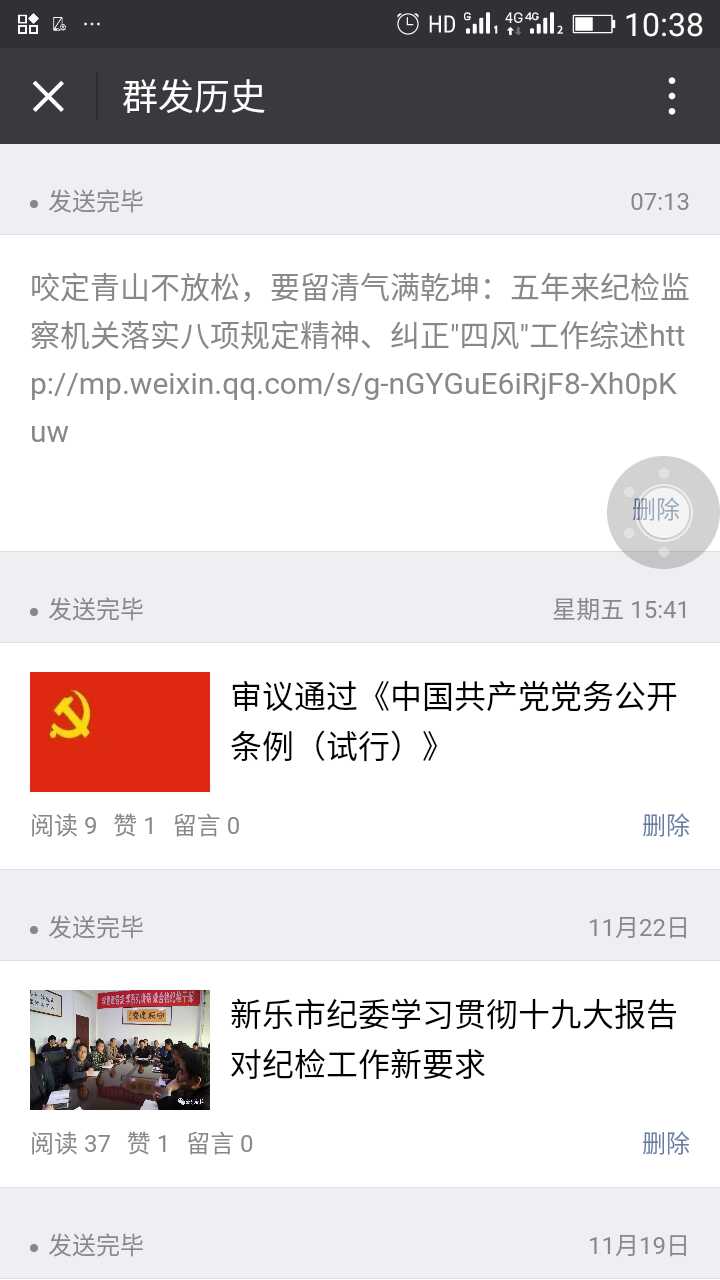Image resolution: width=720 pixels, height=1280 pixels.
Task: Tap the screen-split icon at top left
Action: [27, 22]
